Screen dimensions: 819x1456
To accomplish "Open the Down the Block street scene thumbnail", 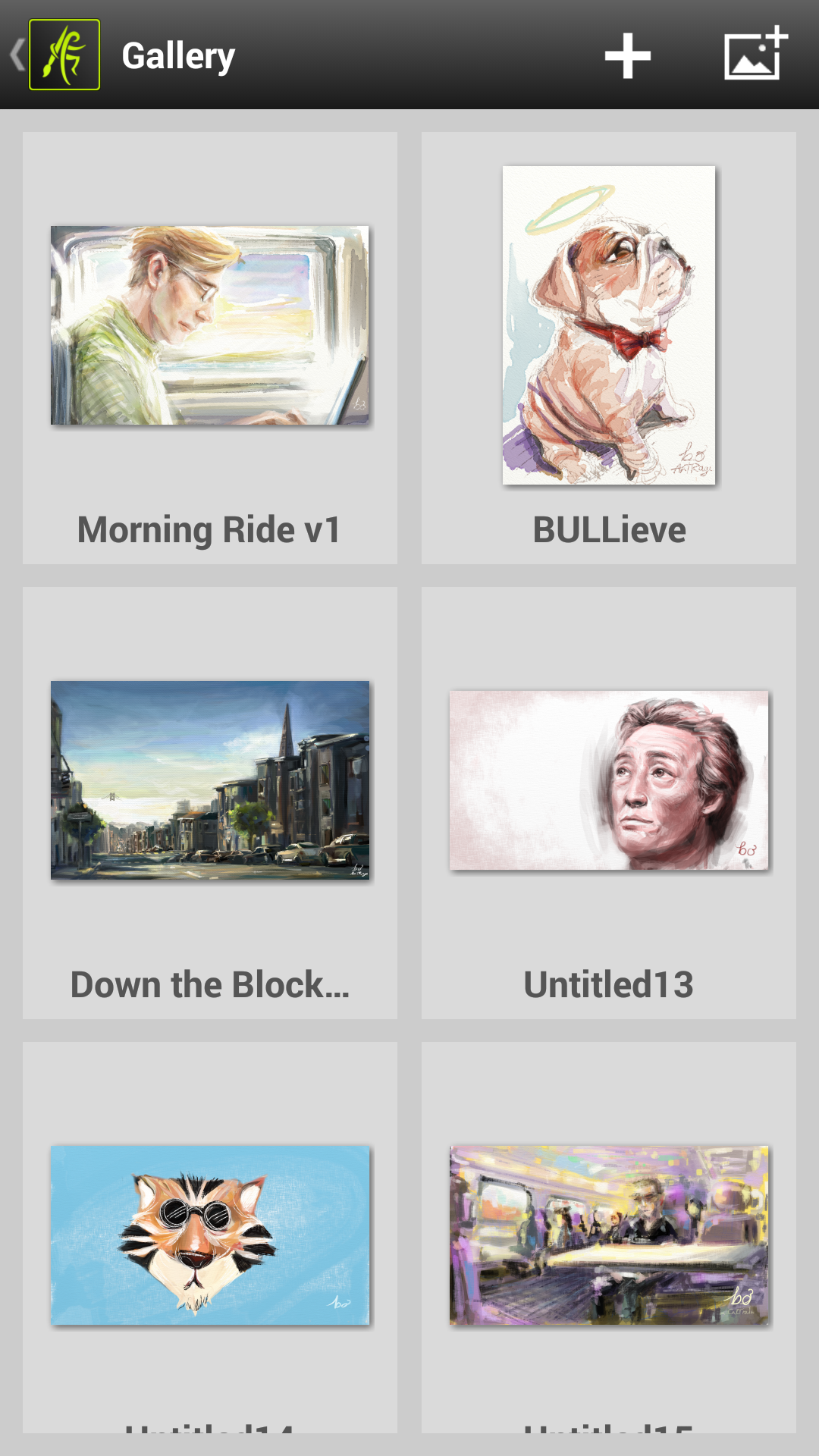I will pos(209,781).
